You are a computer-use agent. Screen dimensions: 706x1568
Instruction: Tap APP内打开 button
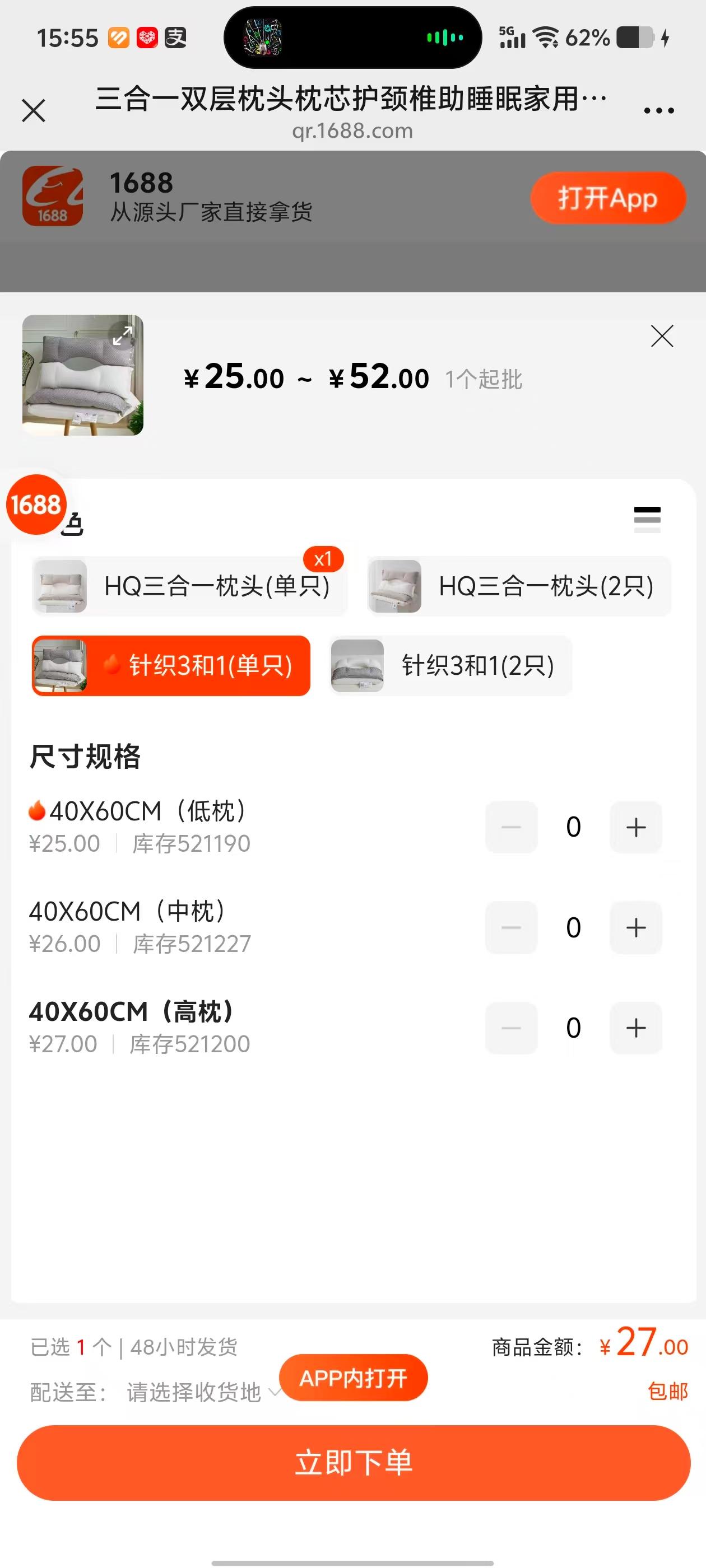354,1378
